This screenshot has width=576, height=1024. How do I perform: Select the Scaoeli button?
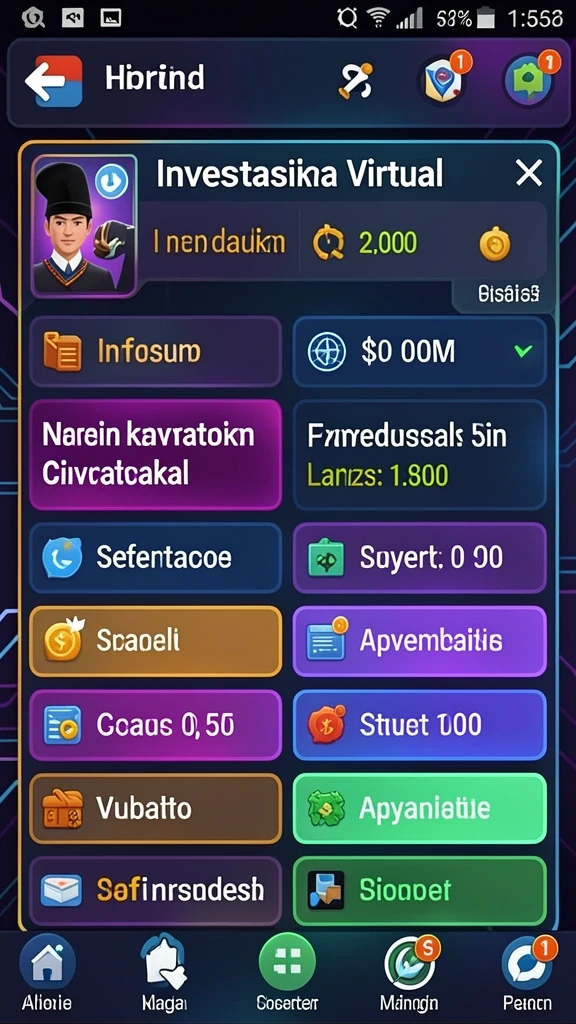coord(155,641)
